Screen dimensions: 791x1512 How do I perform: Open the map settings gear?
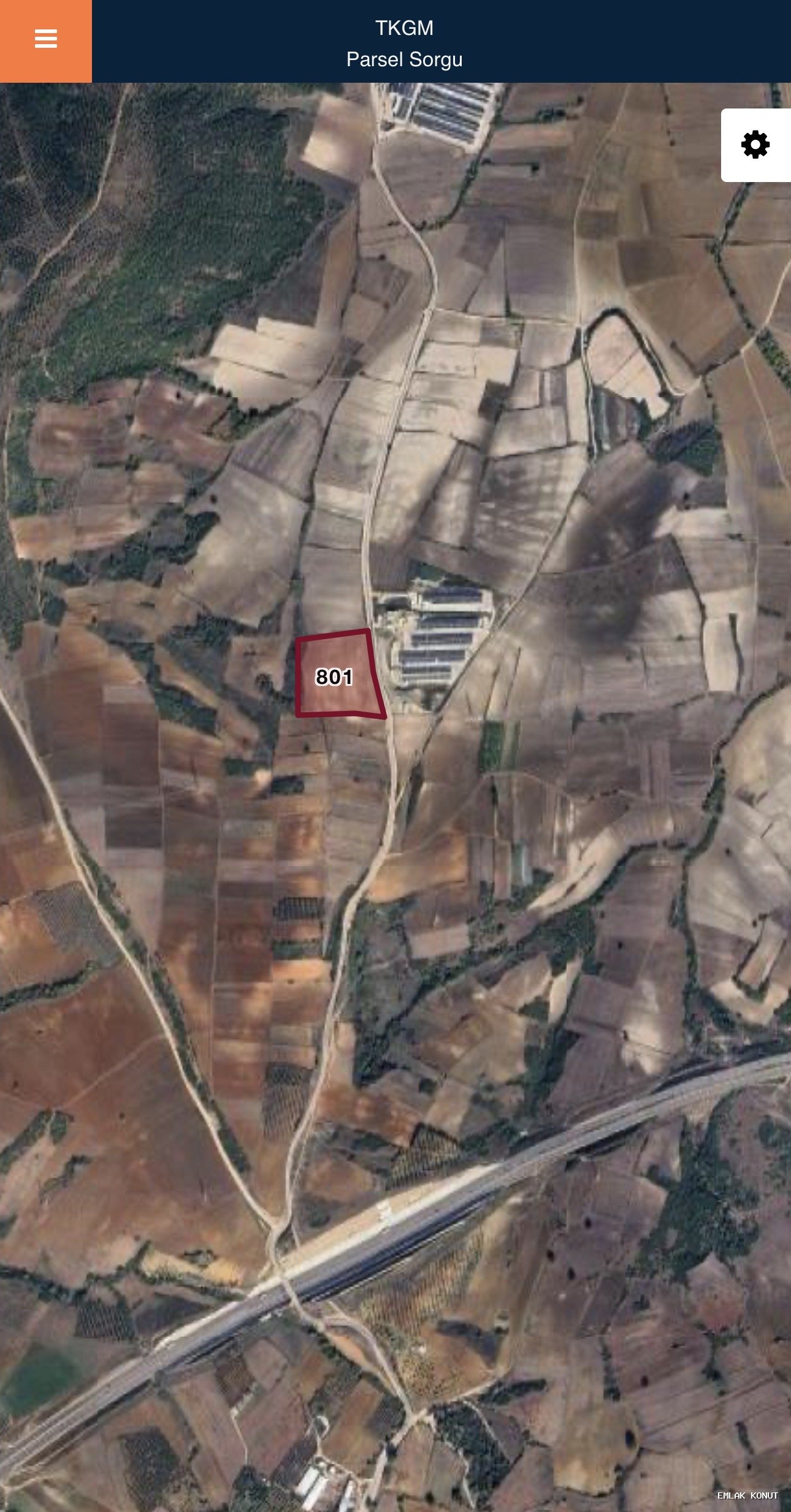[x=755, y=145]
